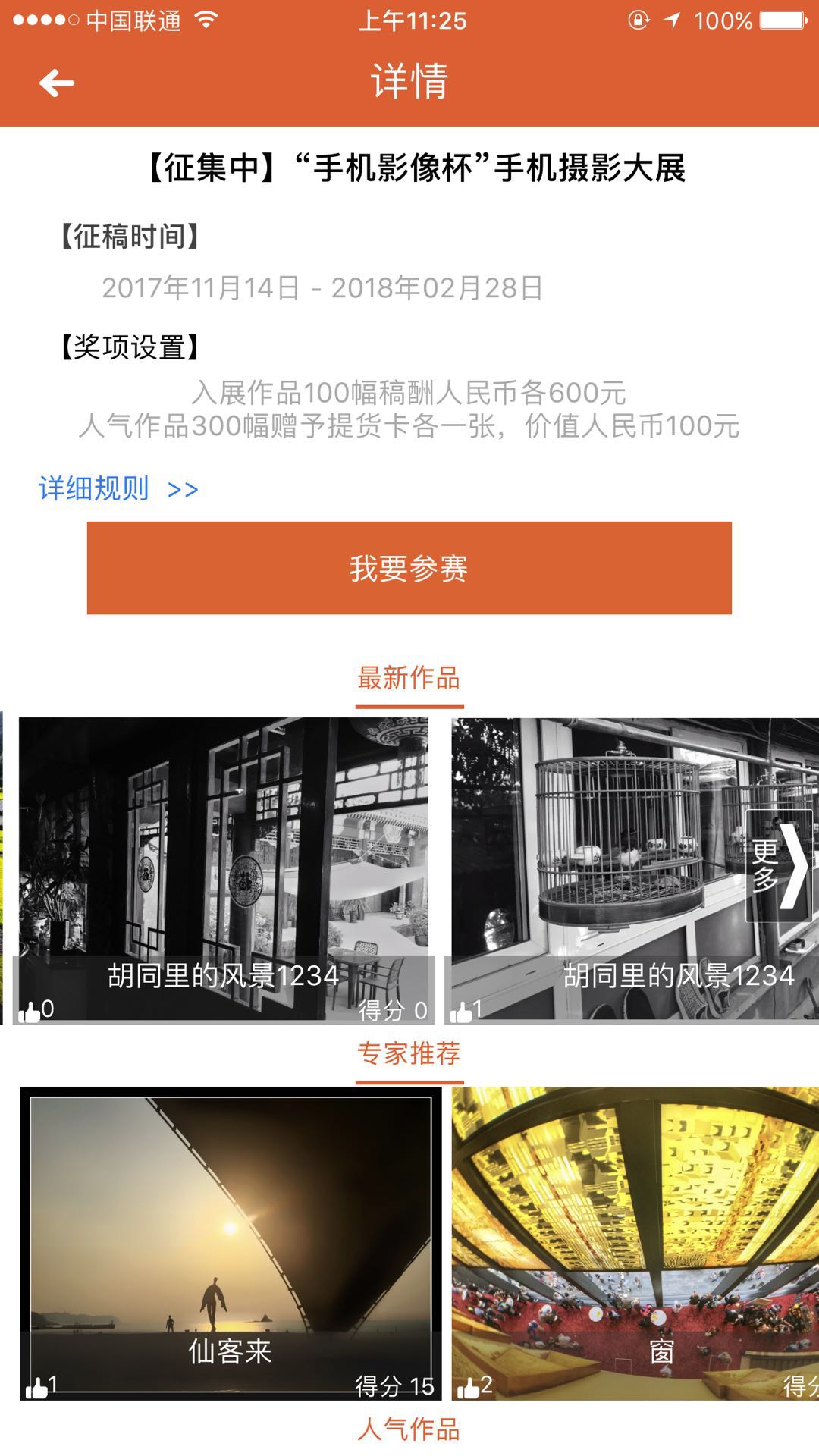This screenshot has width=819, height=1456.
Task: Open the 仙客来 photo
Action: click(x=231, y=1243)
